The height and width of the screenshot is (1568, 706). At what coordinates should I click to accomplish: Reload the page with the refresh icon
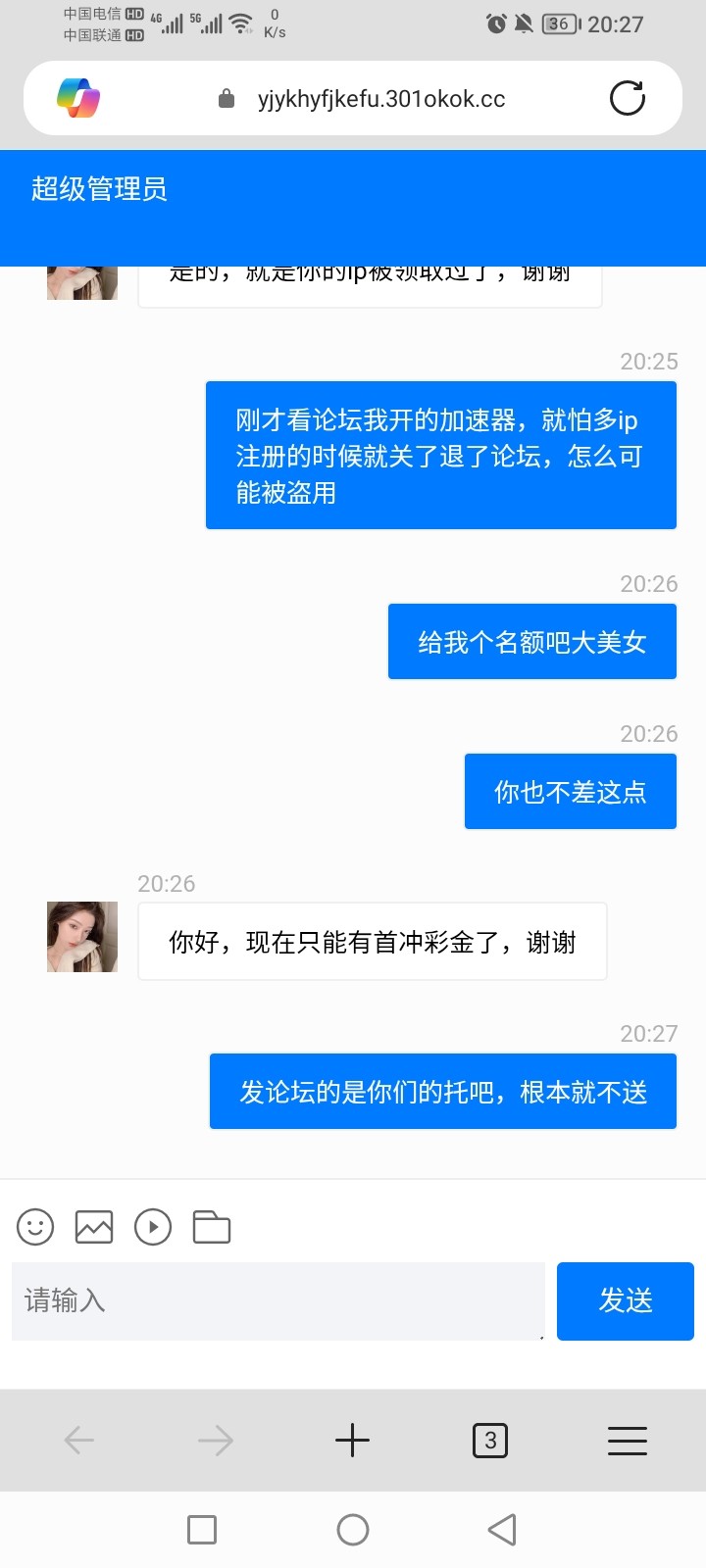point(627,98)
